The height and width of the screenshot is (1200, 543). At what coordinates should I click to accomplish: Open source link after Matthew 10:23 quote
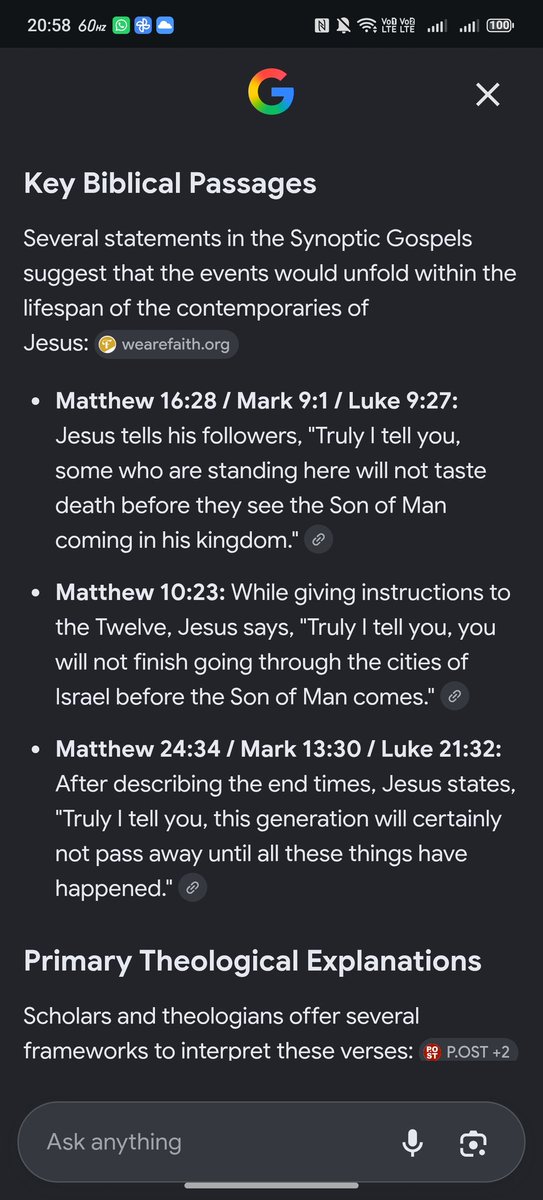454,696
